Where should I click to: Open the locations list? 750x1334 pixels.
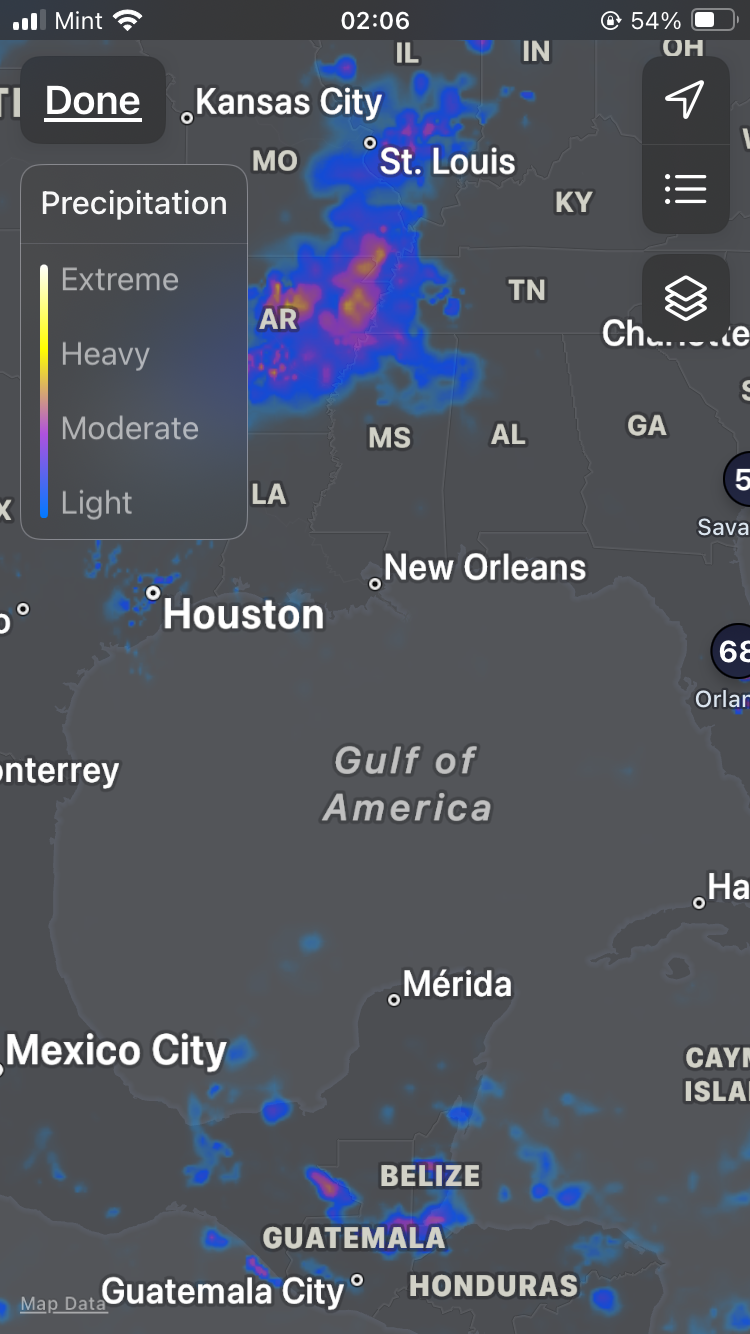[685, 189]
